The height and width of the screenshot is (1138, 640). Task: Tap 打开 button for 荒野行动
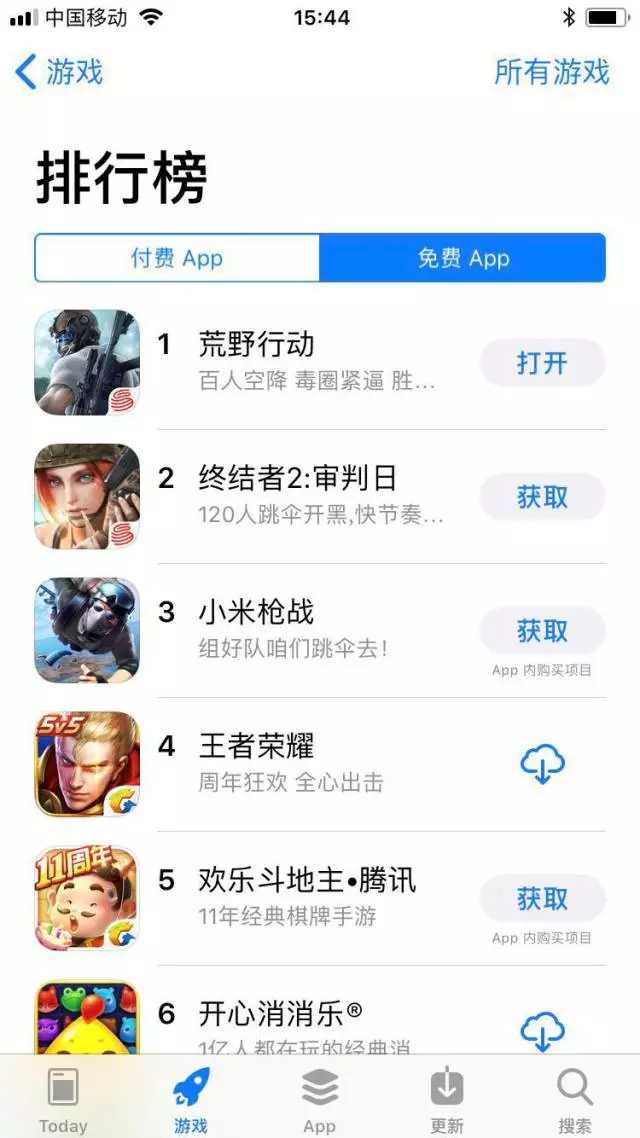point(542,363)
